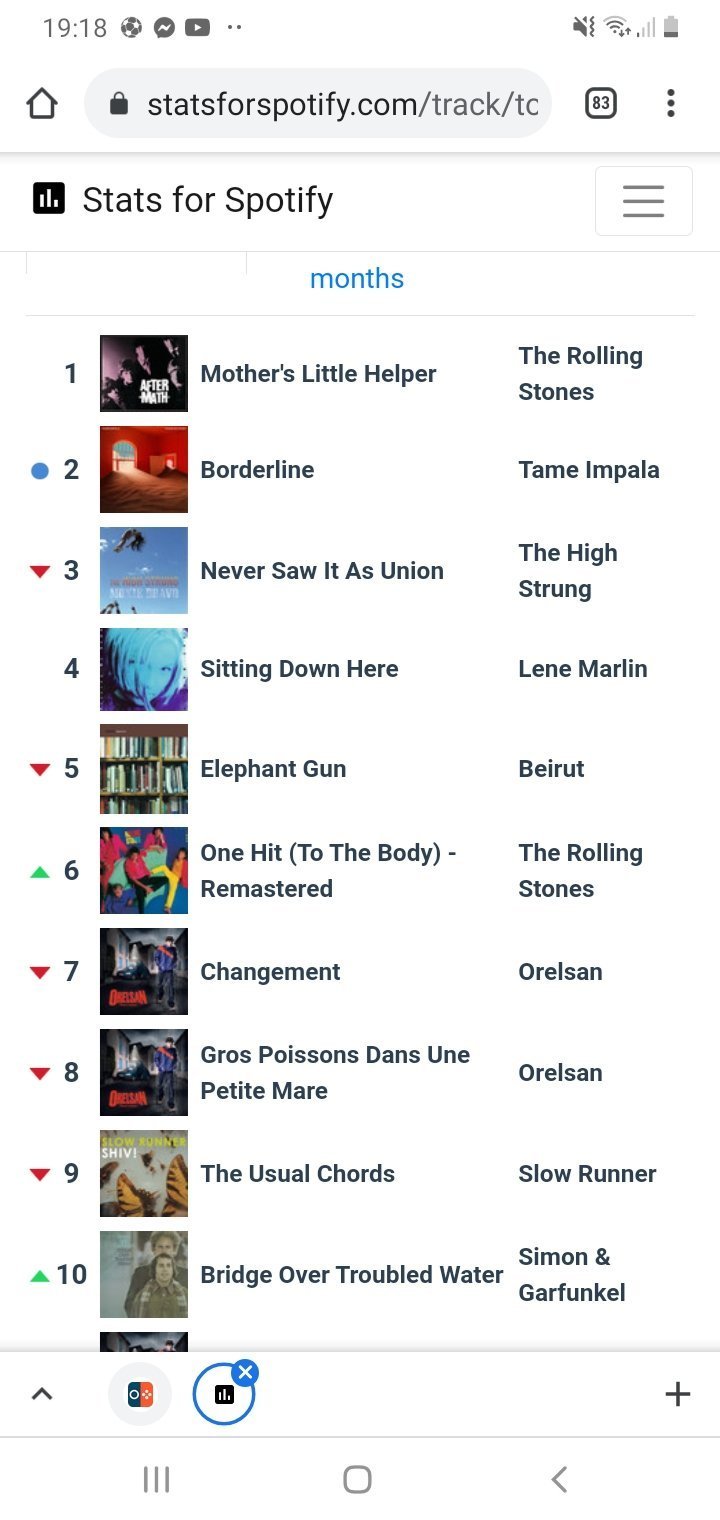This screenshot has height=1520, width=720.
Task: Open The Usual Chords track row
Action: tap(360, 1174)
